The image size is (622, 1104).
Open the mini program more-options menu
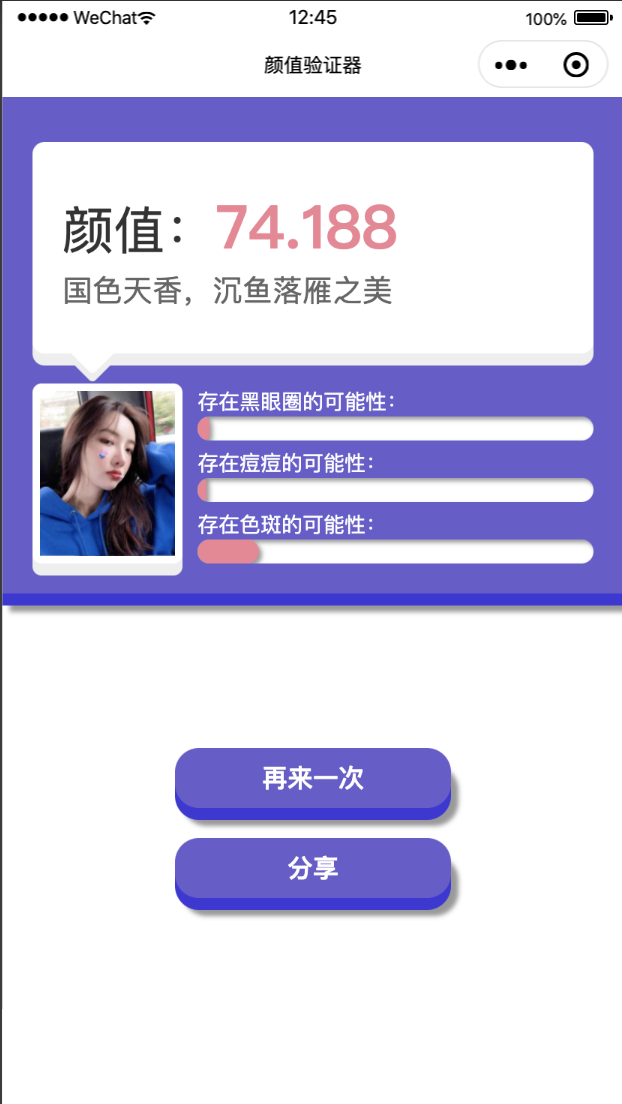tap(511, 66)
